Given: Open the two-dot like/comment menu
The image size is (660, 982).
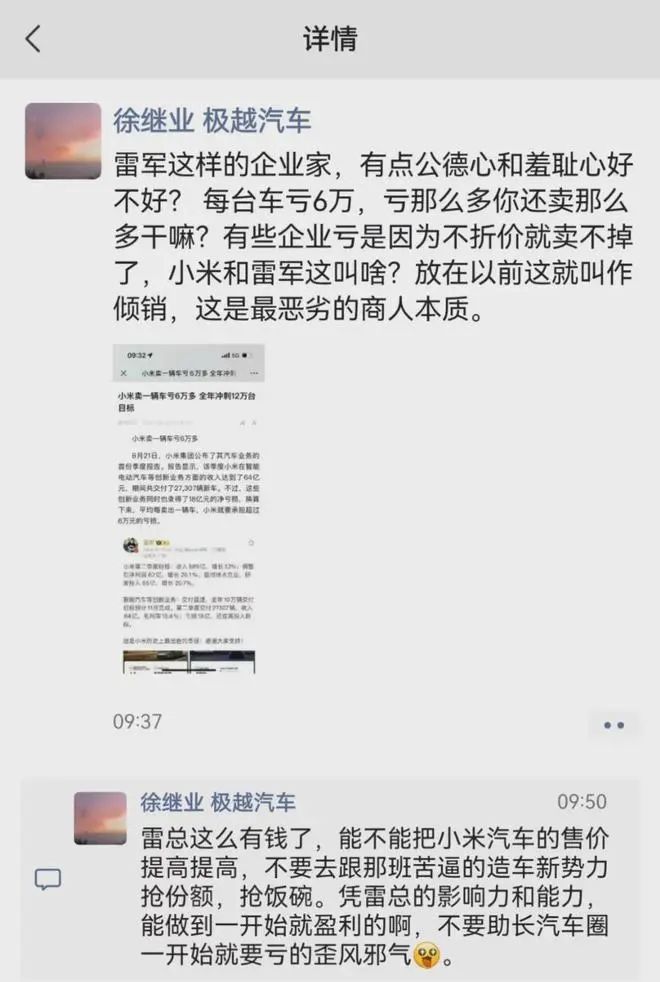Looking at the screenshot, I should (x=614, y=724).
